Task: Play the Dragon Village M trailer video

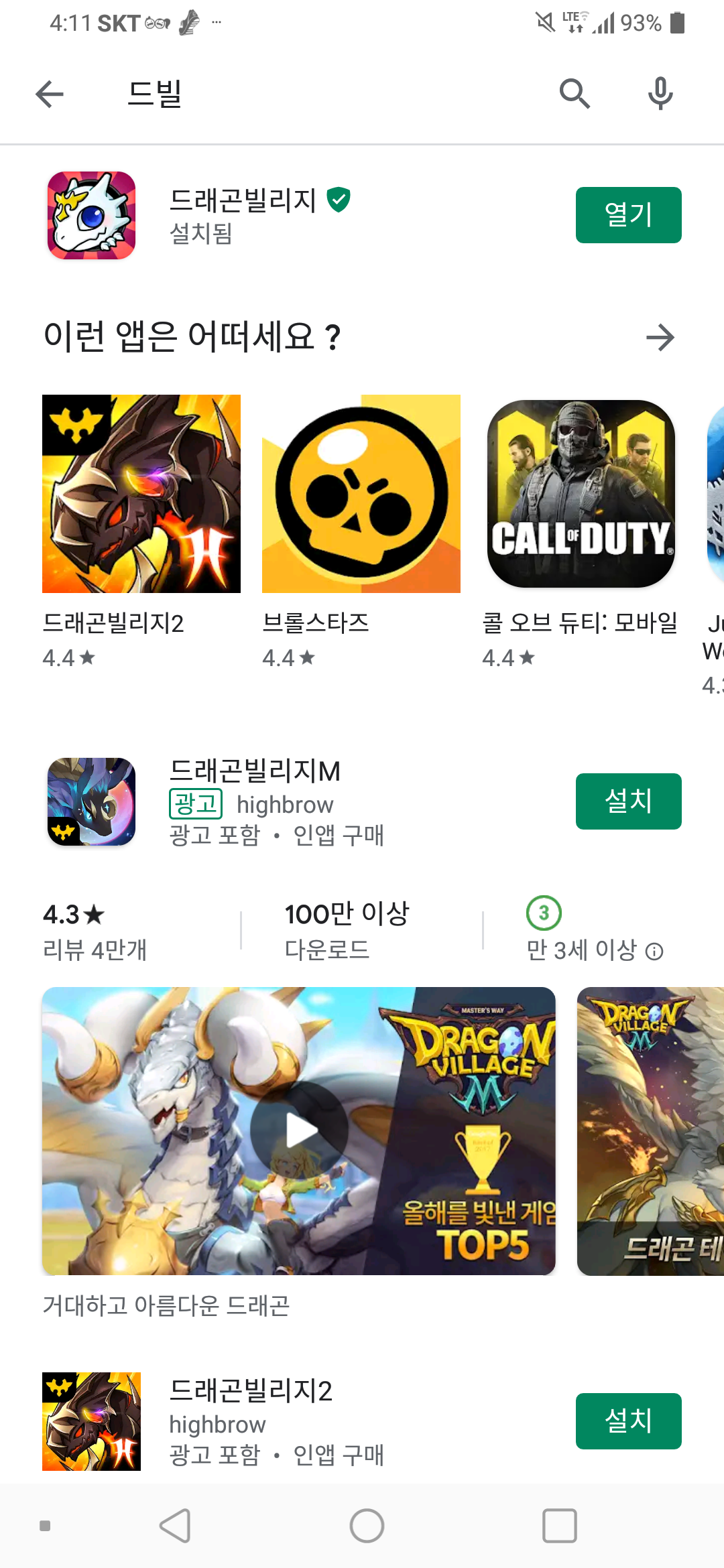Action: point(299,1130)
